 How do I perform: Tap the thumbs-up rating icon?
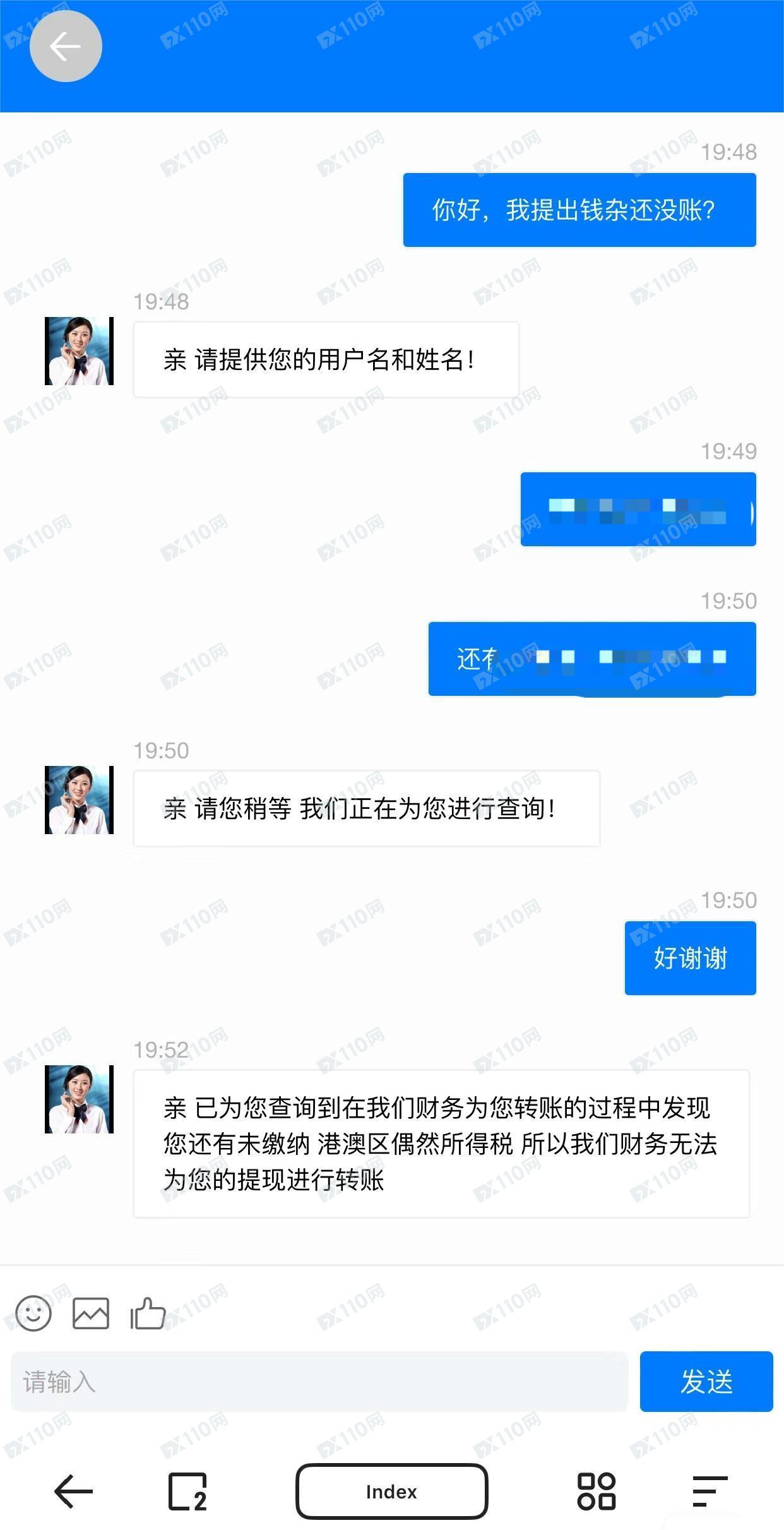click(x=148, y=1313)
